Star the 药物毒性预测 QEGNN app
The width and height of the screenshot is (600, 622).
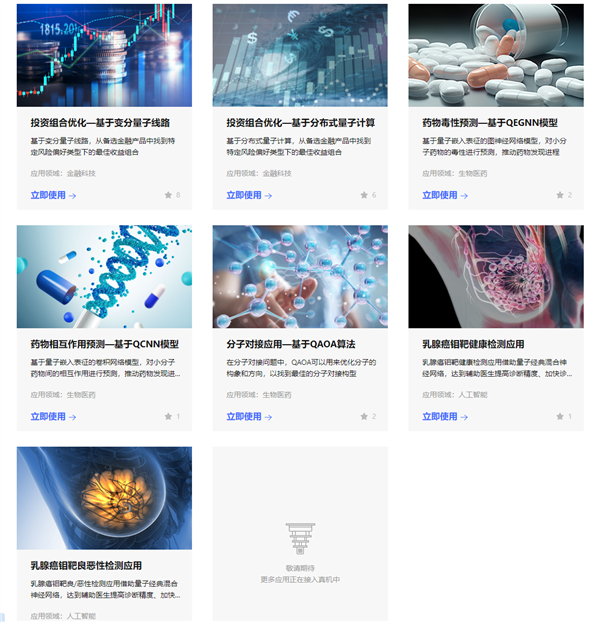(x=561, y=195)
